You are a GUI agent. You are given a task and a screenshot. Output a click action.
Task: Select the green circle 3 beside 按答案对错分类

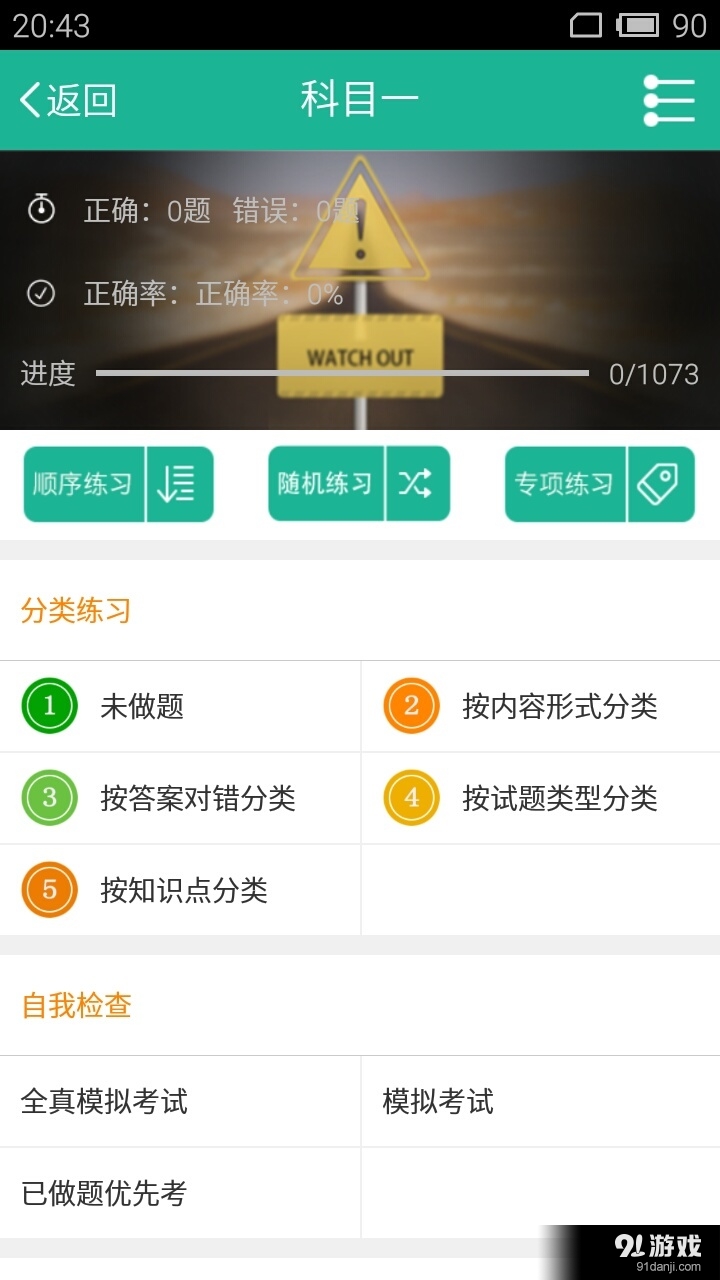pyautogui.click(x=48, y=798)
